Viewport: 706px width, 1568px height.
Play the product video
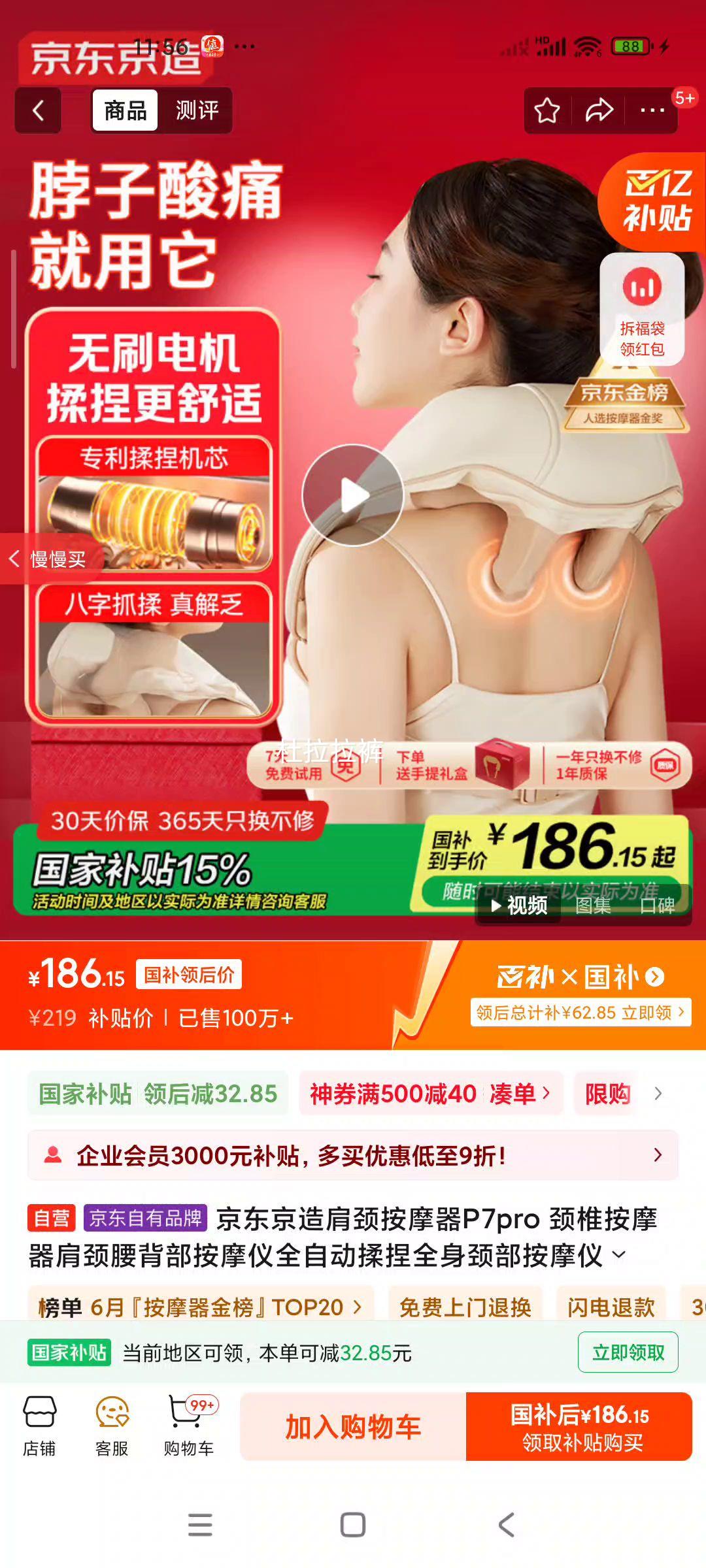(x=353, y=495)
